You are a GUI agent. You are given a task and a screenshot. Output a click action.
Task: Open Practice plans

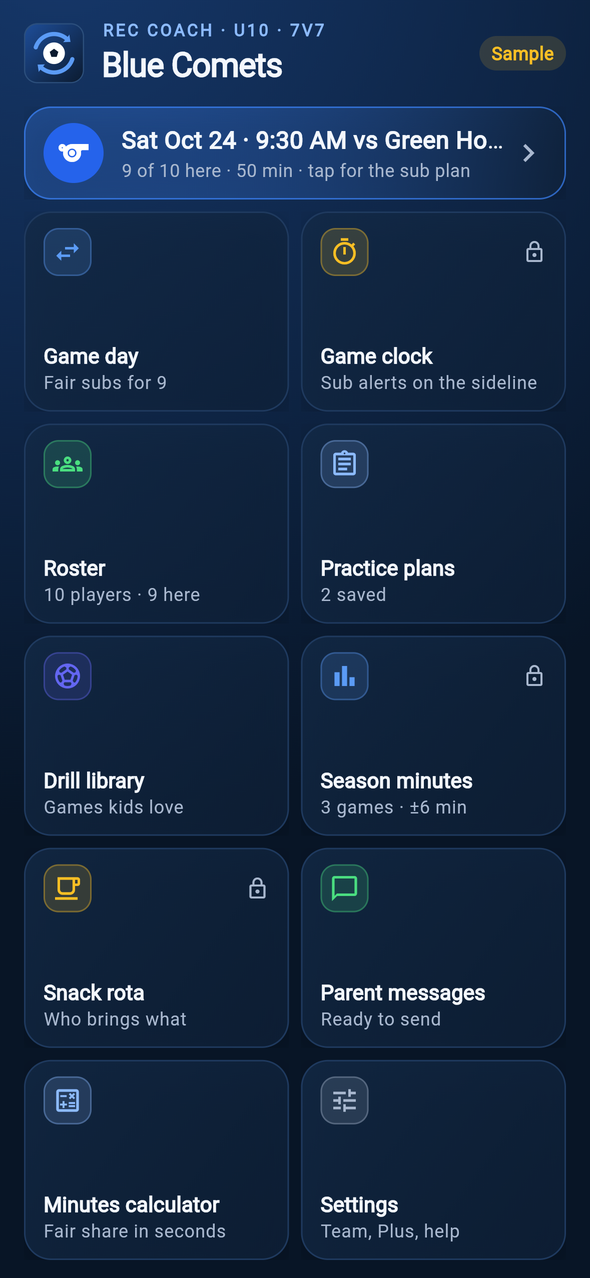coord(433,523)
